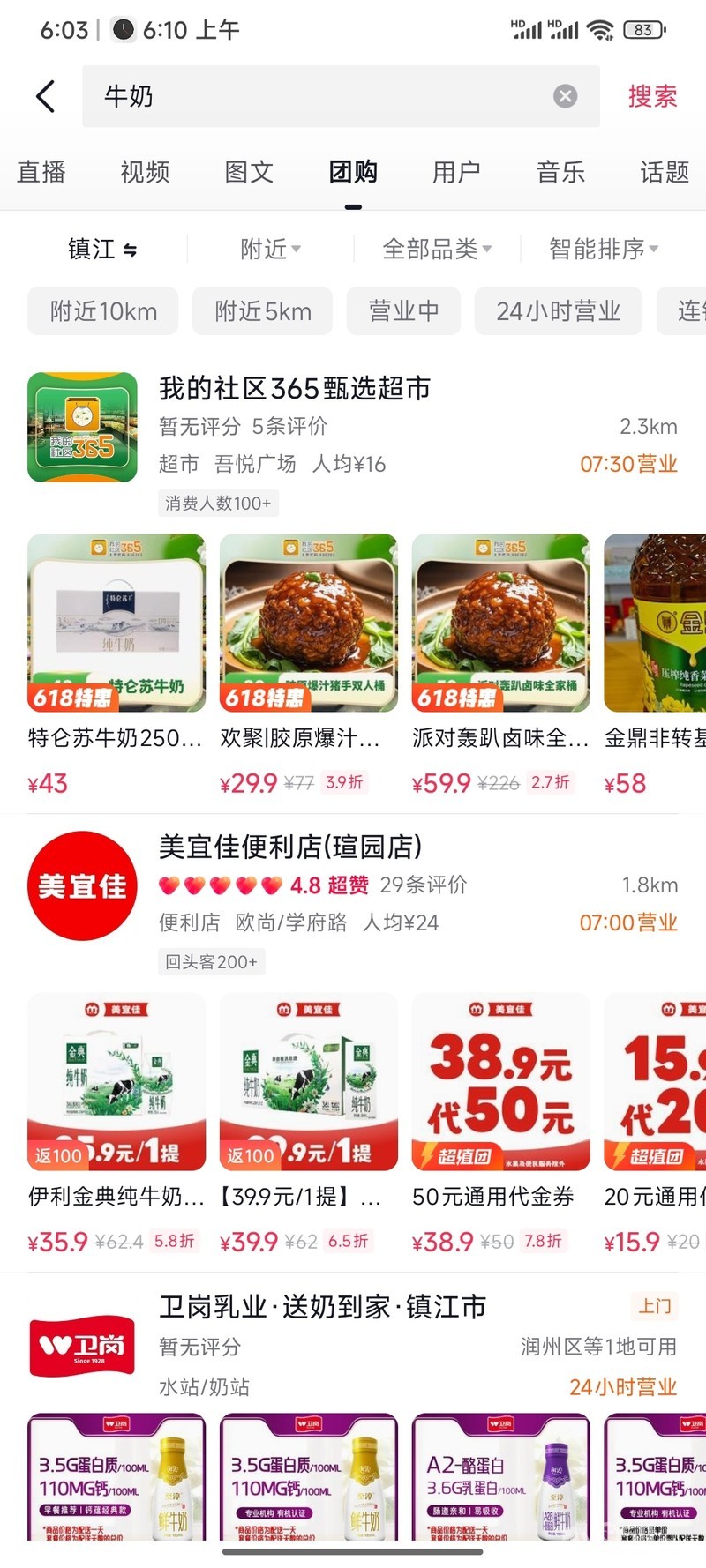Open the 全部品类 category dropdown

pos(437,250)
